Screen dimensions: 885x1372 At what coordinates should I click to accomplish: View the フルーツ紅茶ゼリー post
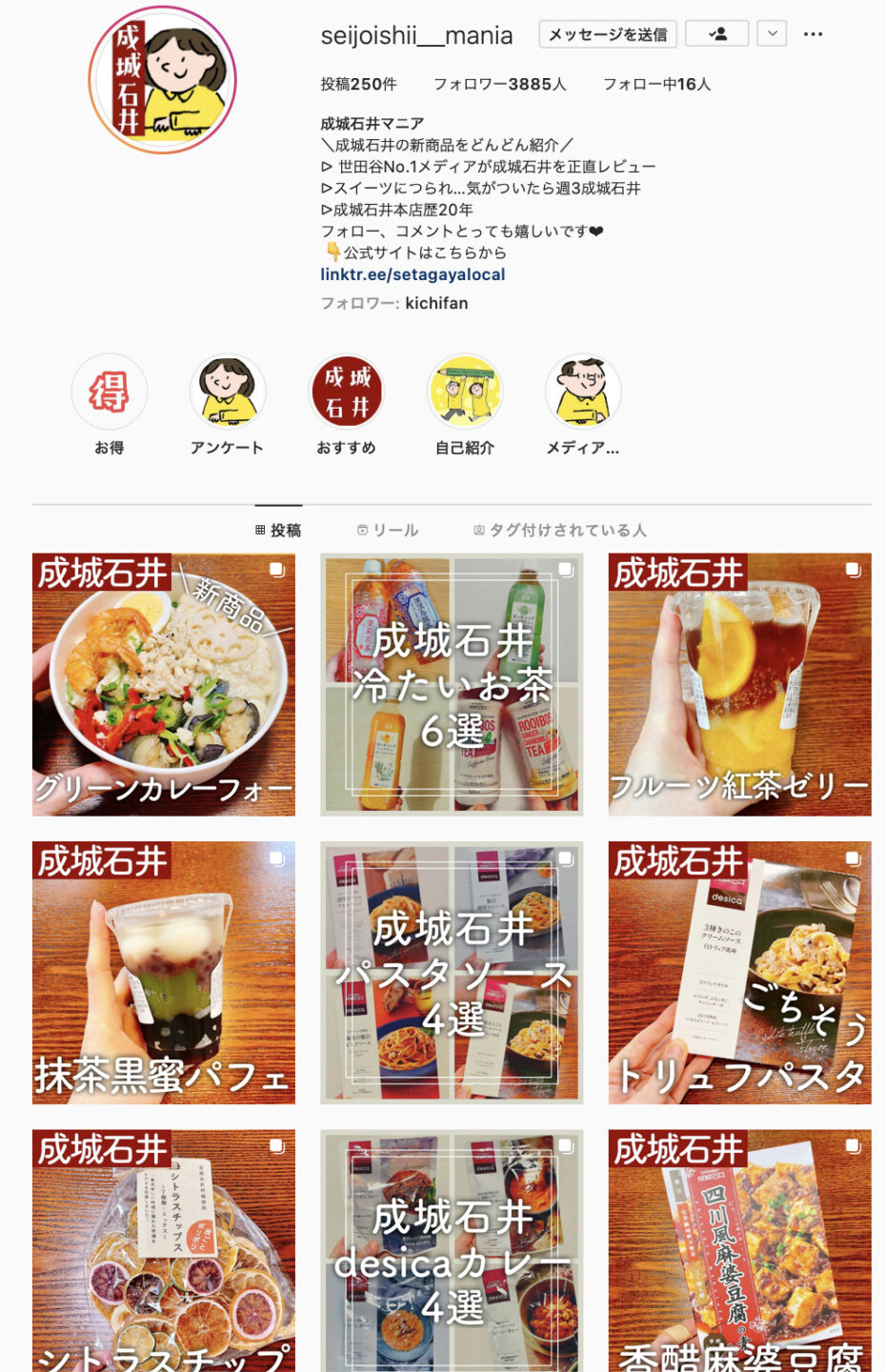[x=739, y=684]
